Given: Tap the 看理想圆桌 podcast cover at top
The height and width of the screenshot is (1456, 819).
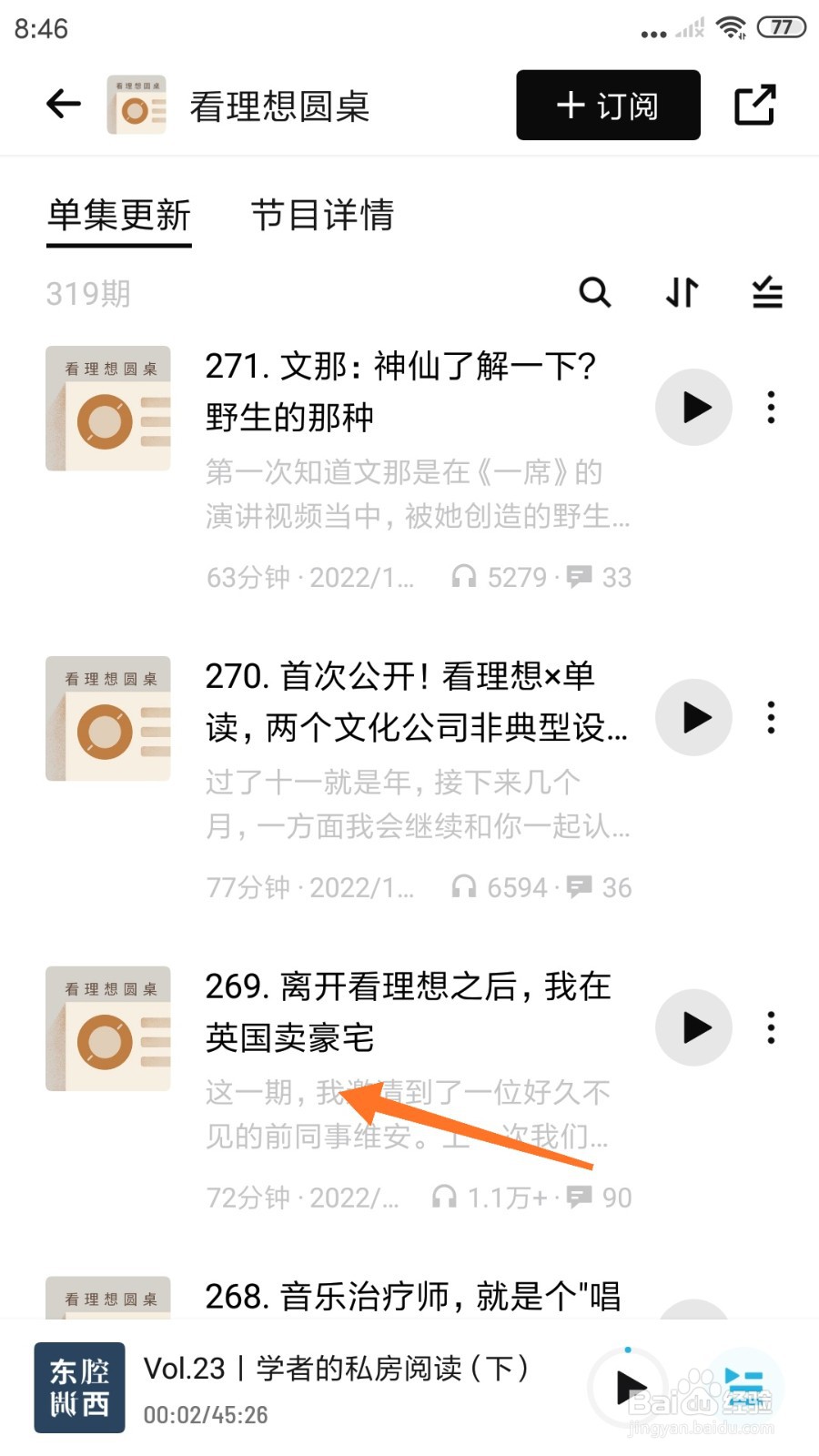Looking at the screenshot, I should click(x=137, y=104).
